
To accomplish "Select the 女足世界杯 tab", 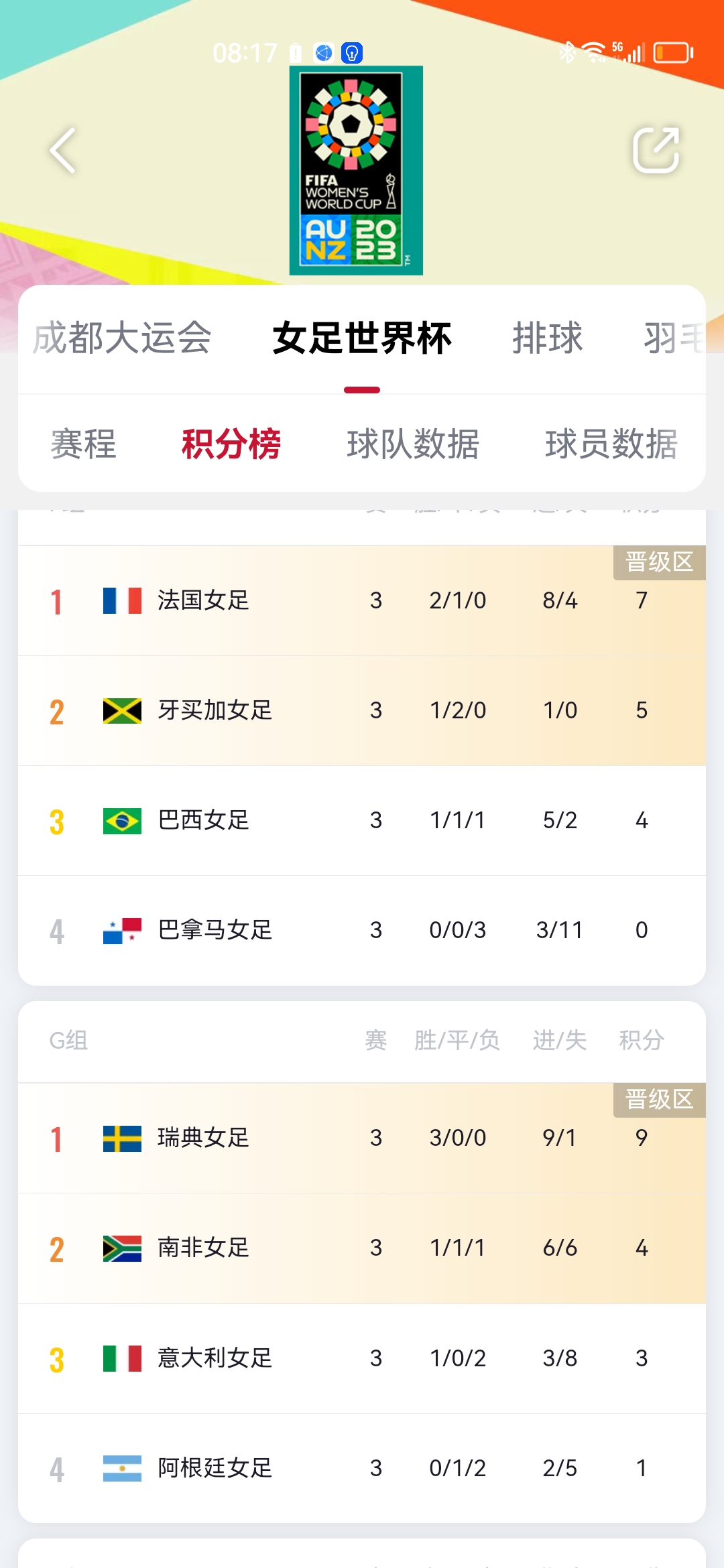I will 362,338.
